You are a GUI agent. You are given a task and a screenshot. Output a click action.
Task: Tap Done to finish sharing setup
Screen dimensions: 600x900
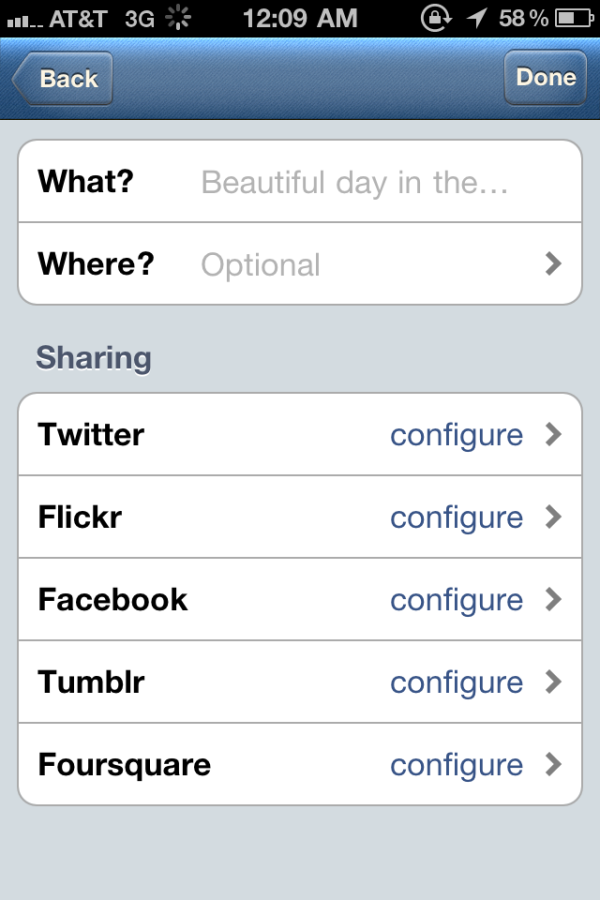(x=545, y=78)
